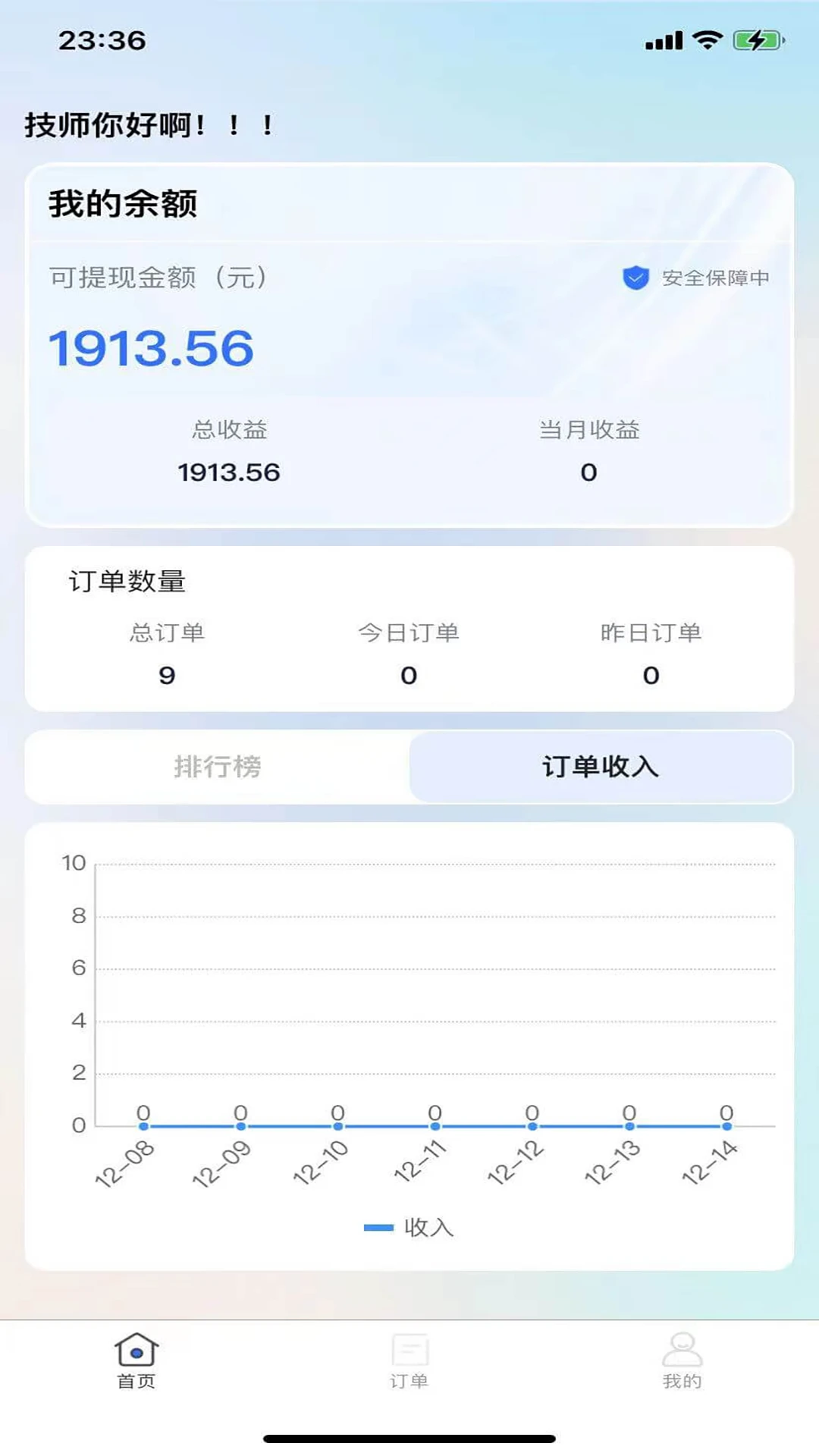Expand the 订单数量 order count panel
Screen dimensions: 819x1456
pos(127,583)
